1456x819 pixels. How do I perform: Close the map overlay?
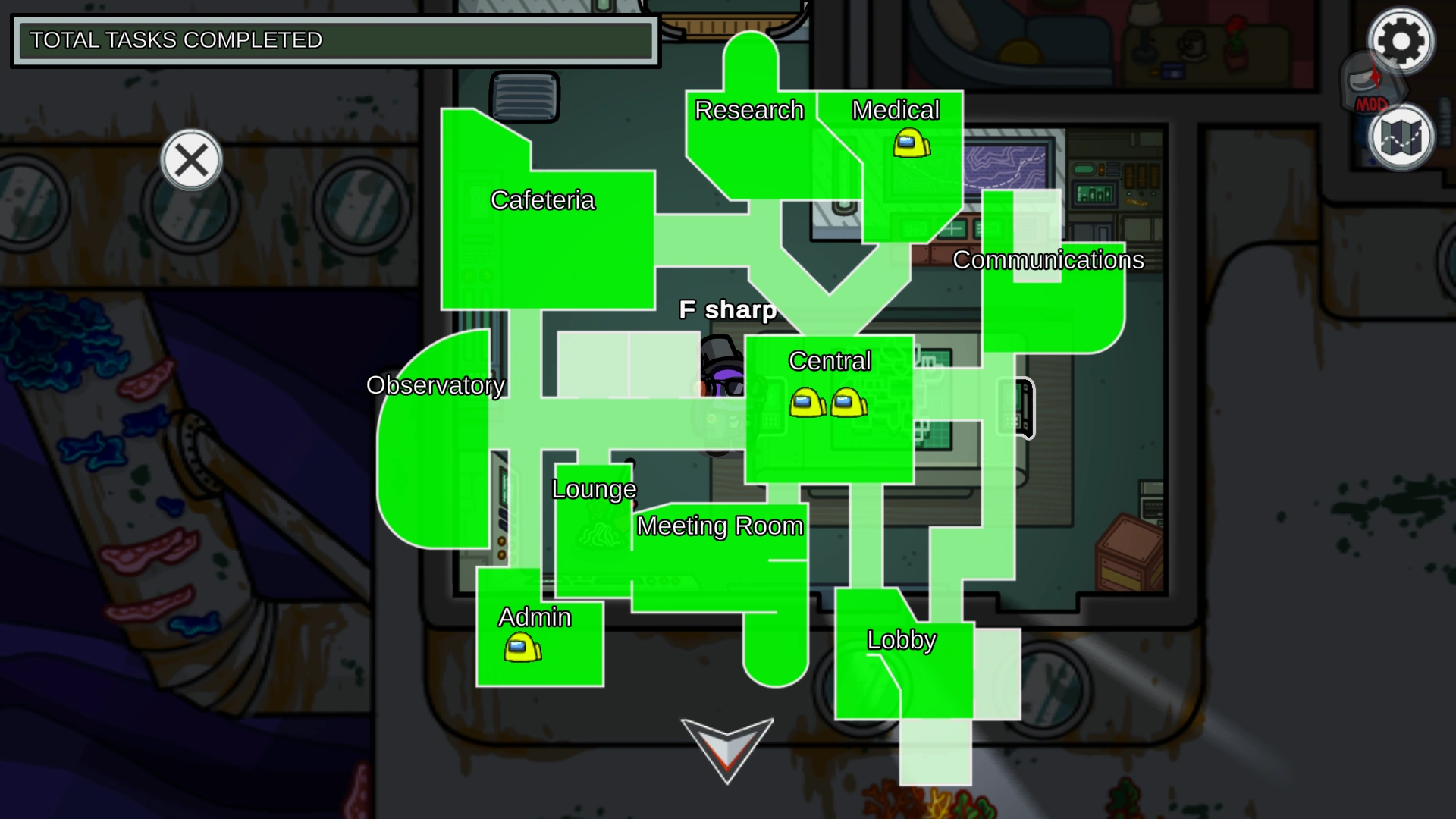191,160
